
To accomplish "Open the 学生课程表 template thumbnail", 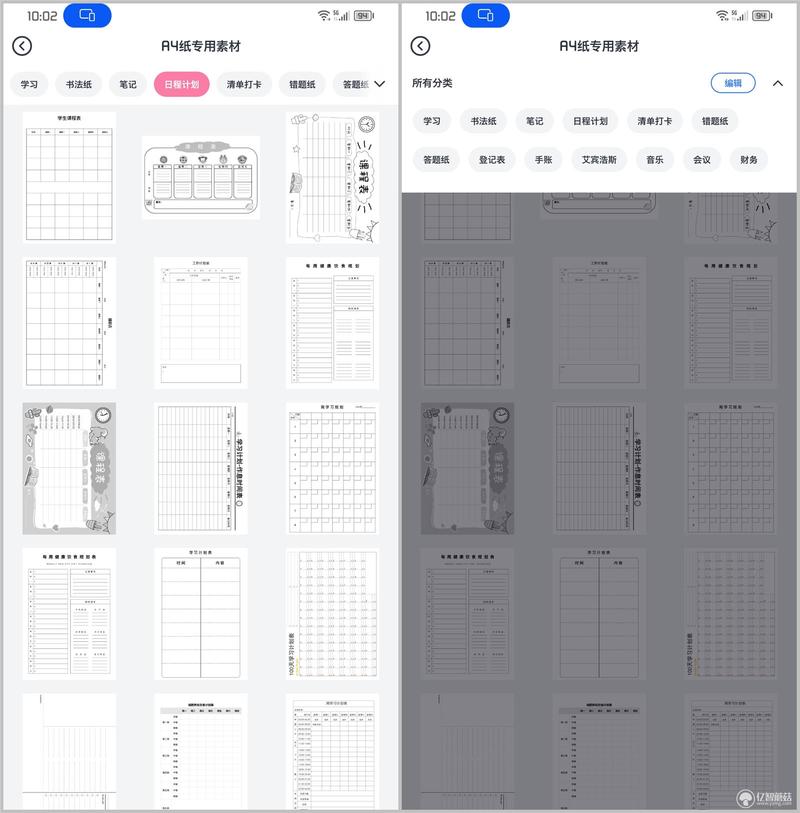I will click(x=69, y=177).
